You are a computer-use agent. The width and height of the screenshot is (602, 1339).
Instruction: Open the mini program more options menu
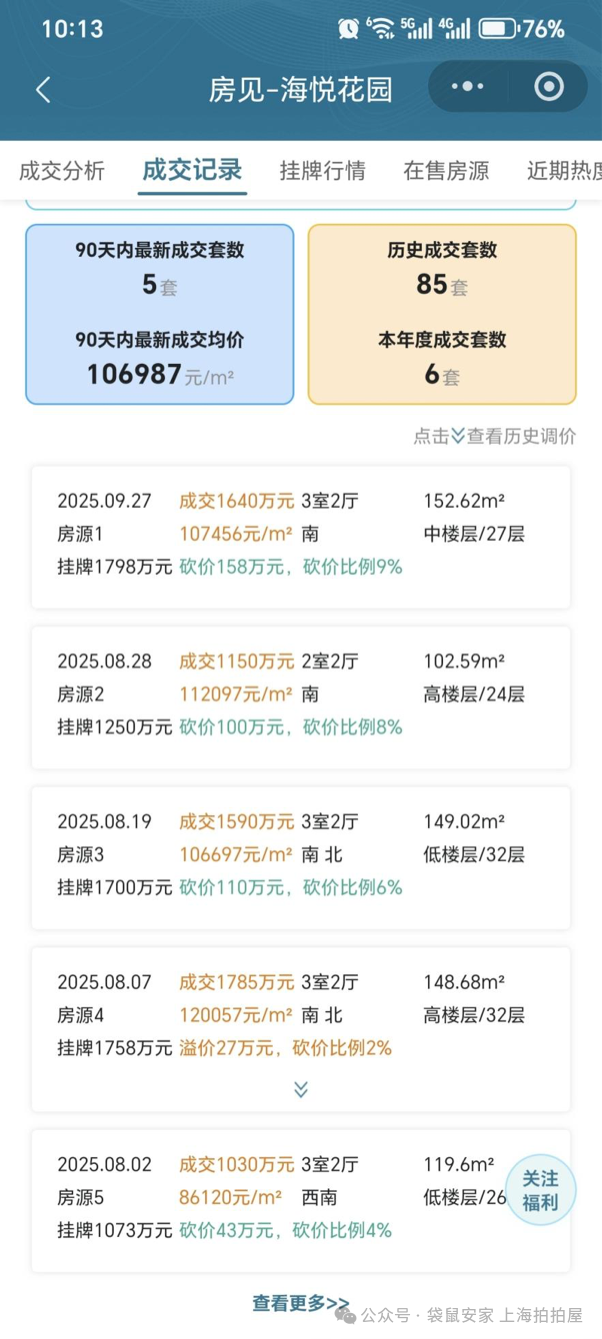point(467,87)
